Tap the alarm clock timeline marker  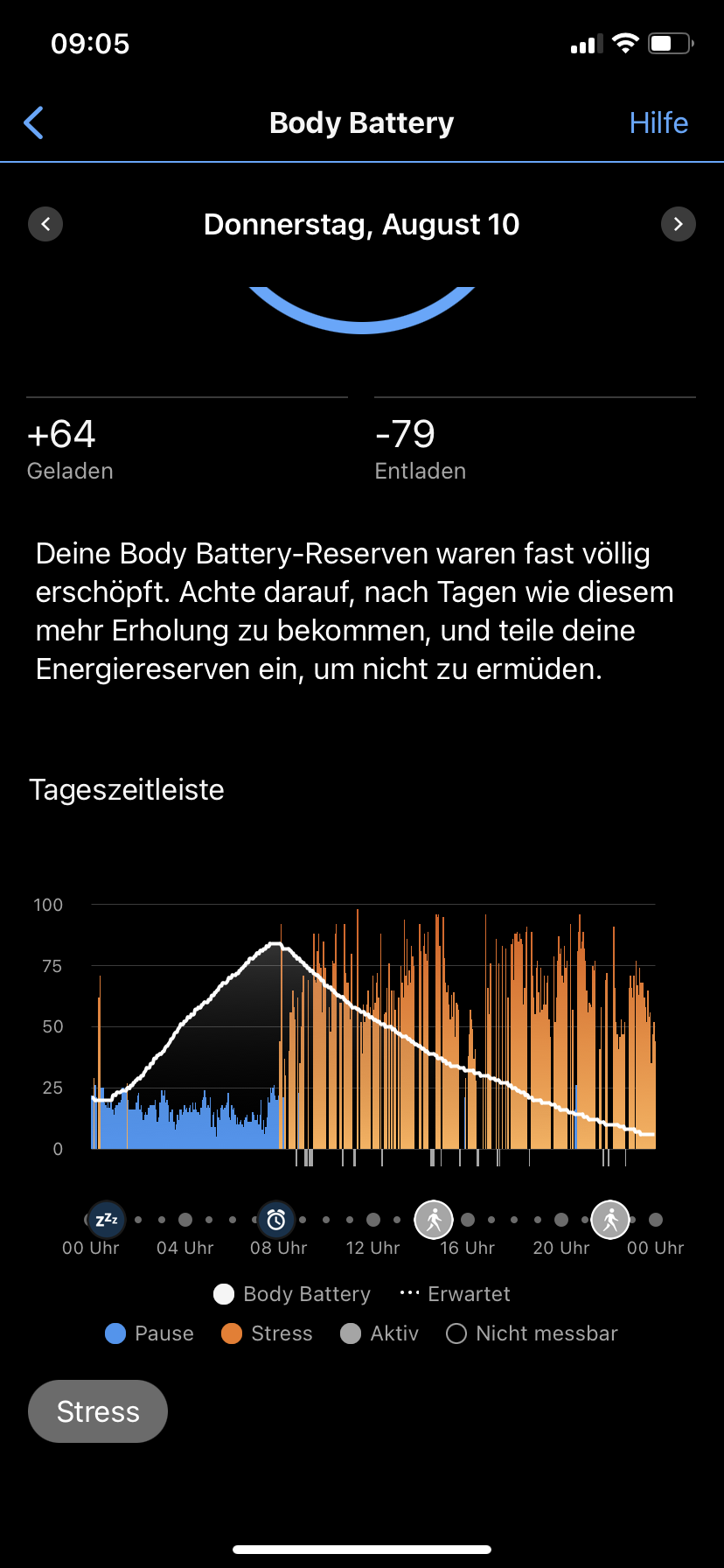click(x=276, y=1219)
